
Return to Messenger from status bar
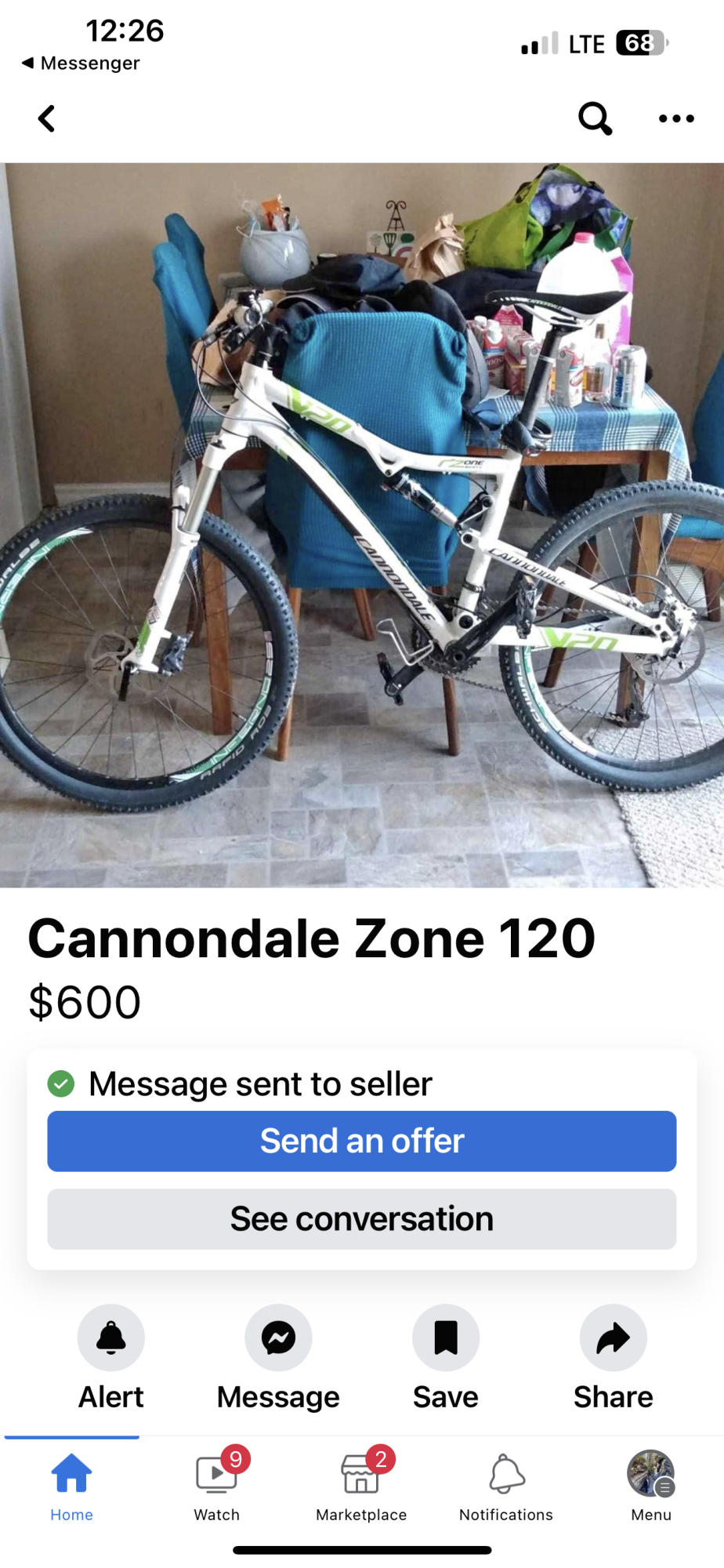tap(81, 63)
